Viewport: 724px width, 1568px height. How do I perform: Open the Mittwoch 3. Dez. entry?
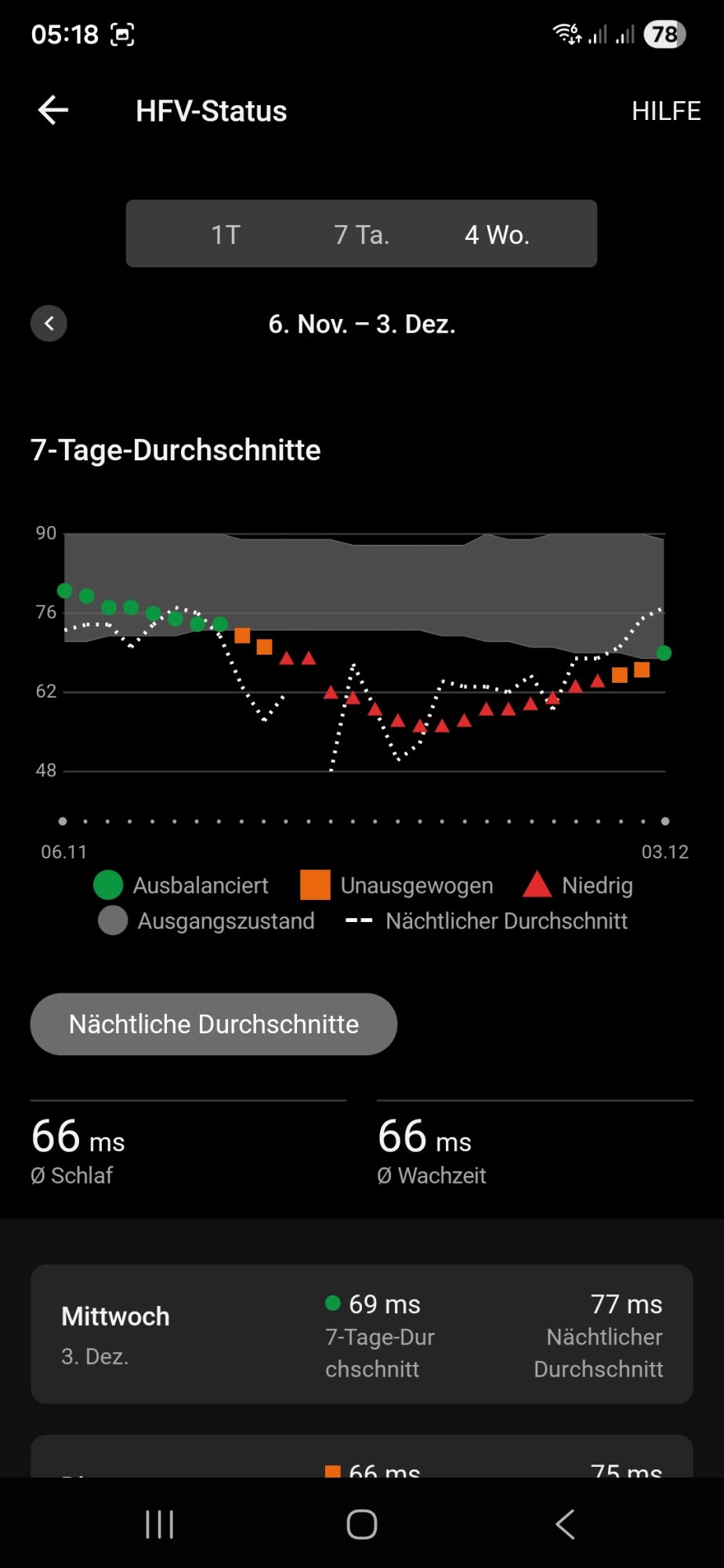tap(361, 1334)
